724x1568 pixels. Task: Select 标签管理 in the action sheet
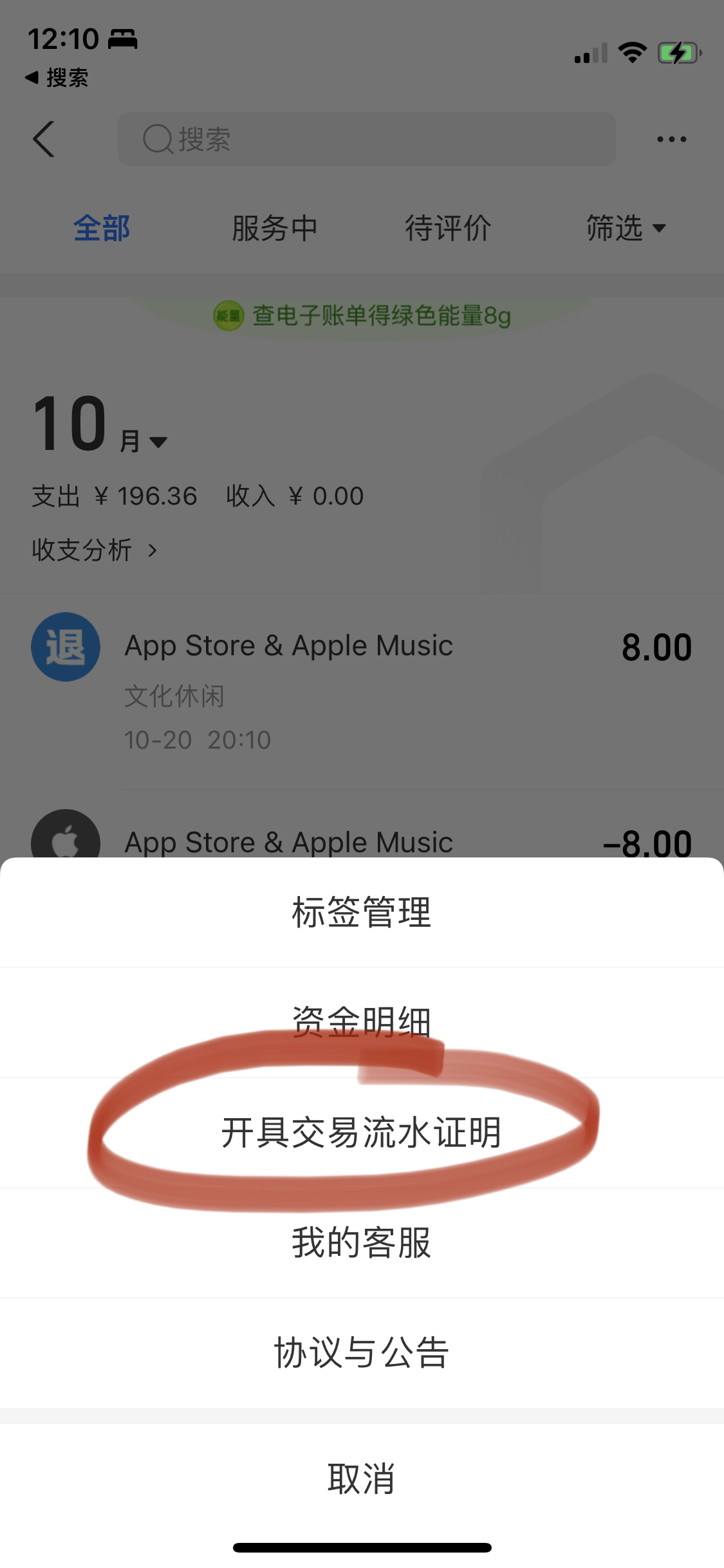tap(361, 913)
